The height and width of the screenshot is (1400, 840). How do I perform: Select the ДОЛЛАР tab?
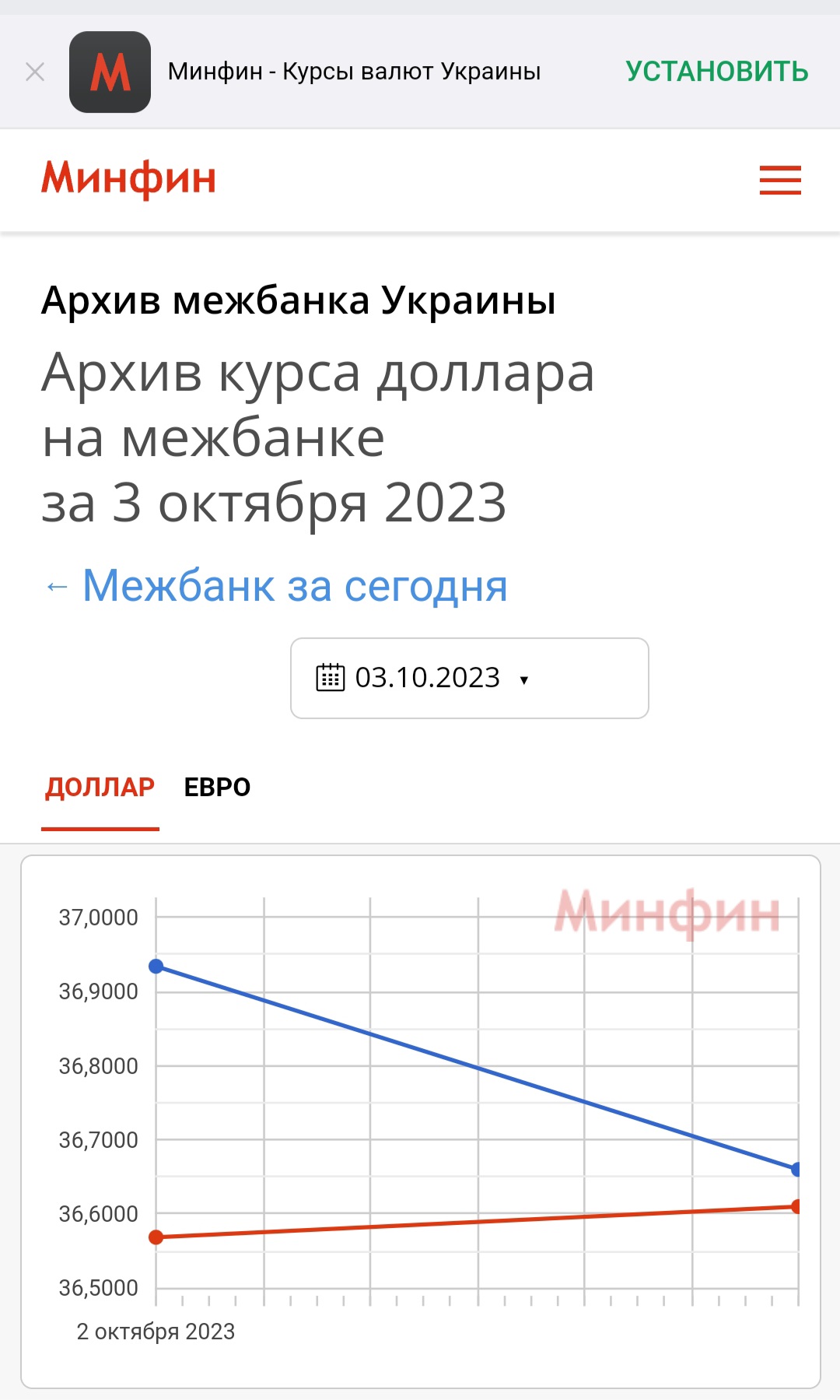click(100, 788)
